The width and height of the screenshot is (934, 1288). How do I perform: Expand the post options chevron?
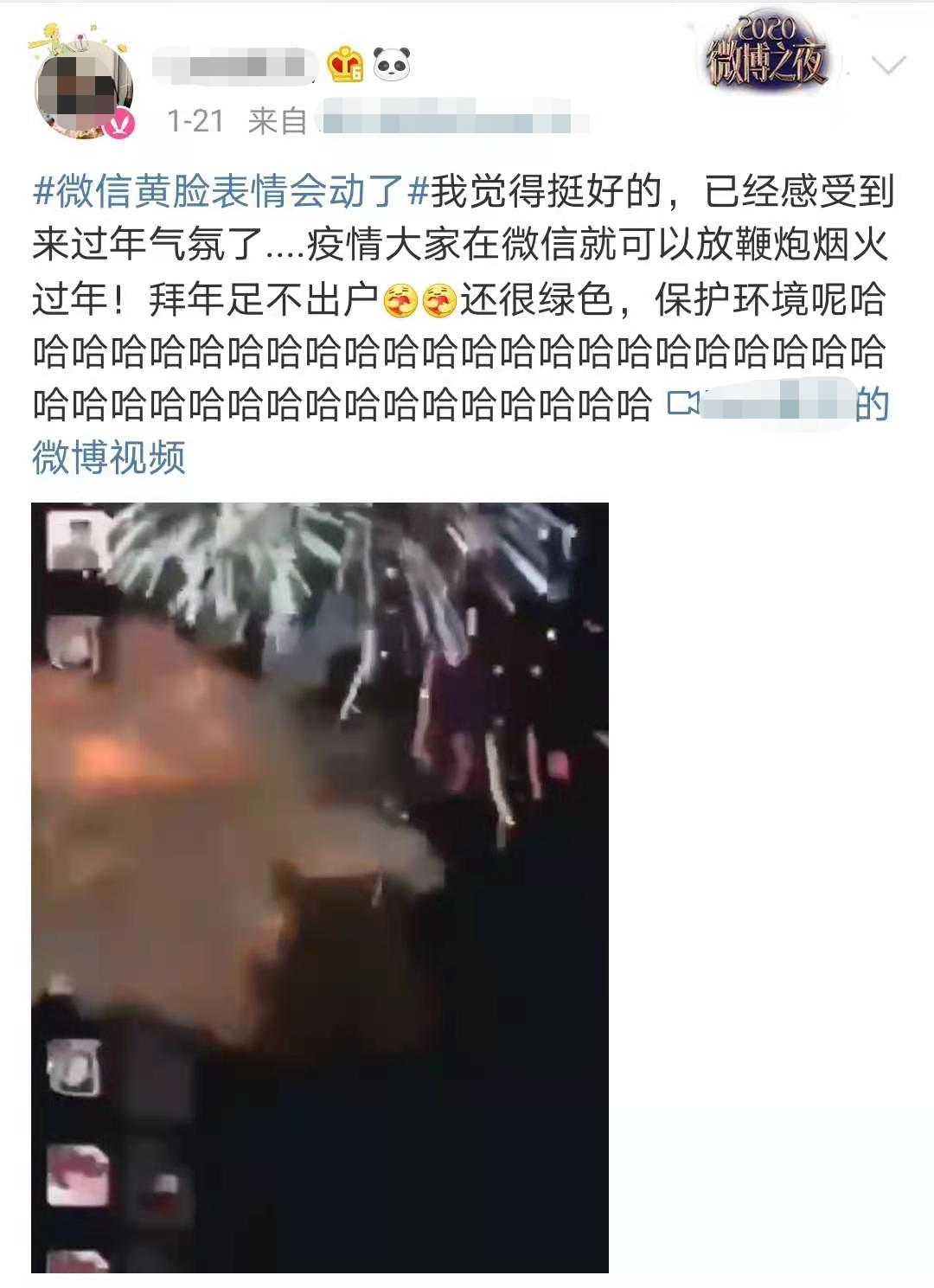888,66
